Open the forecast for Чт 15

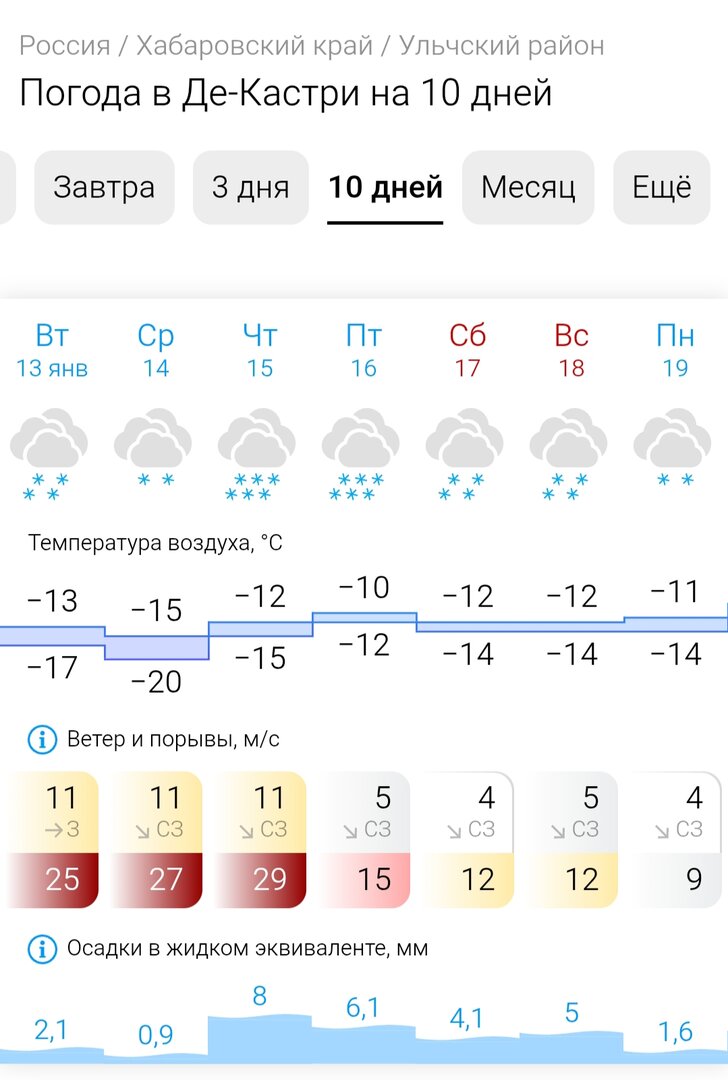click(260, 350)
